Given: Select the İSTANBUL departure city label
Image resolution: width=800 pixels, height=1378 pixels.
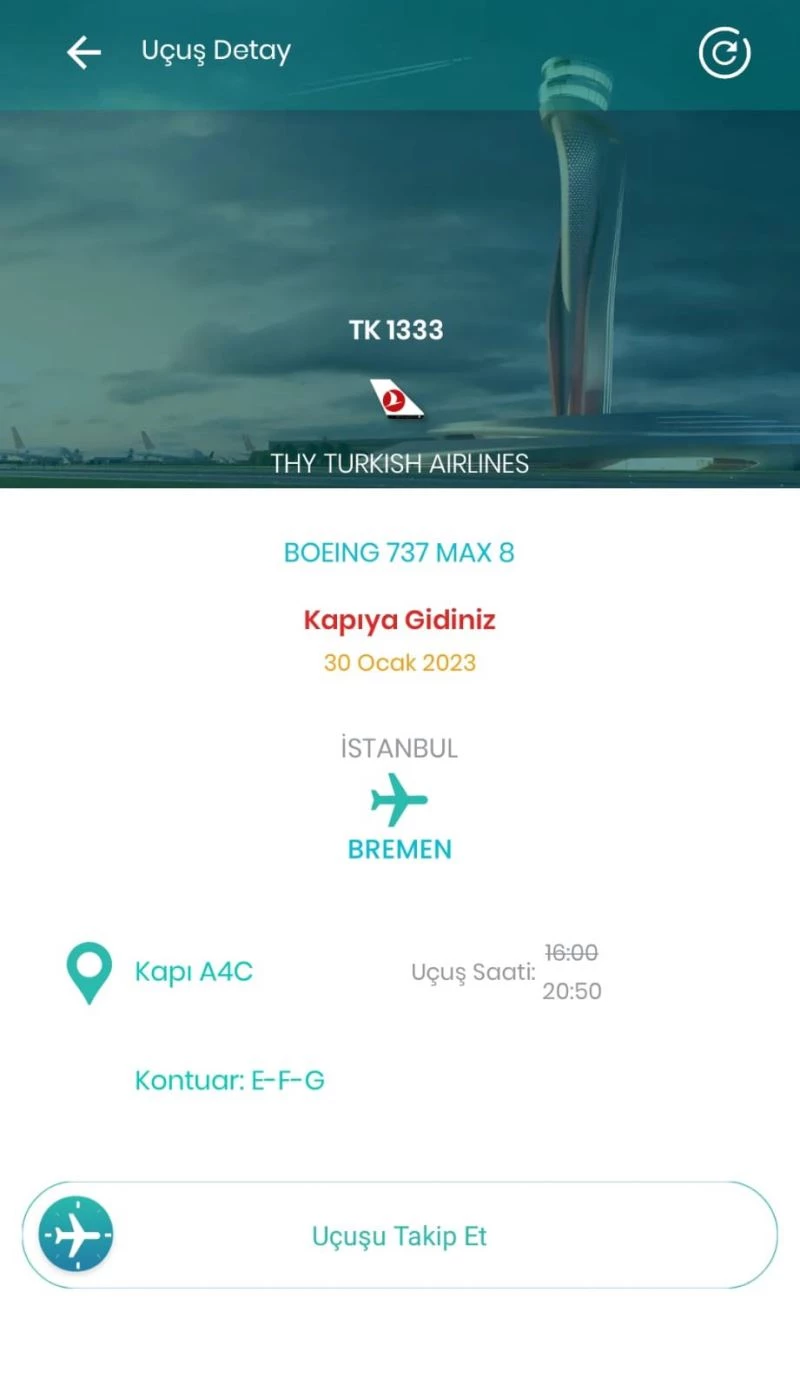Looking at the screenshot, I should pos(399,747).
